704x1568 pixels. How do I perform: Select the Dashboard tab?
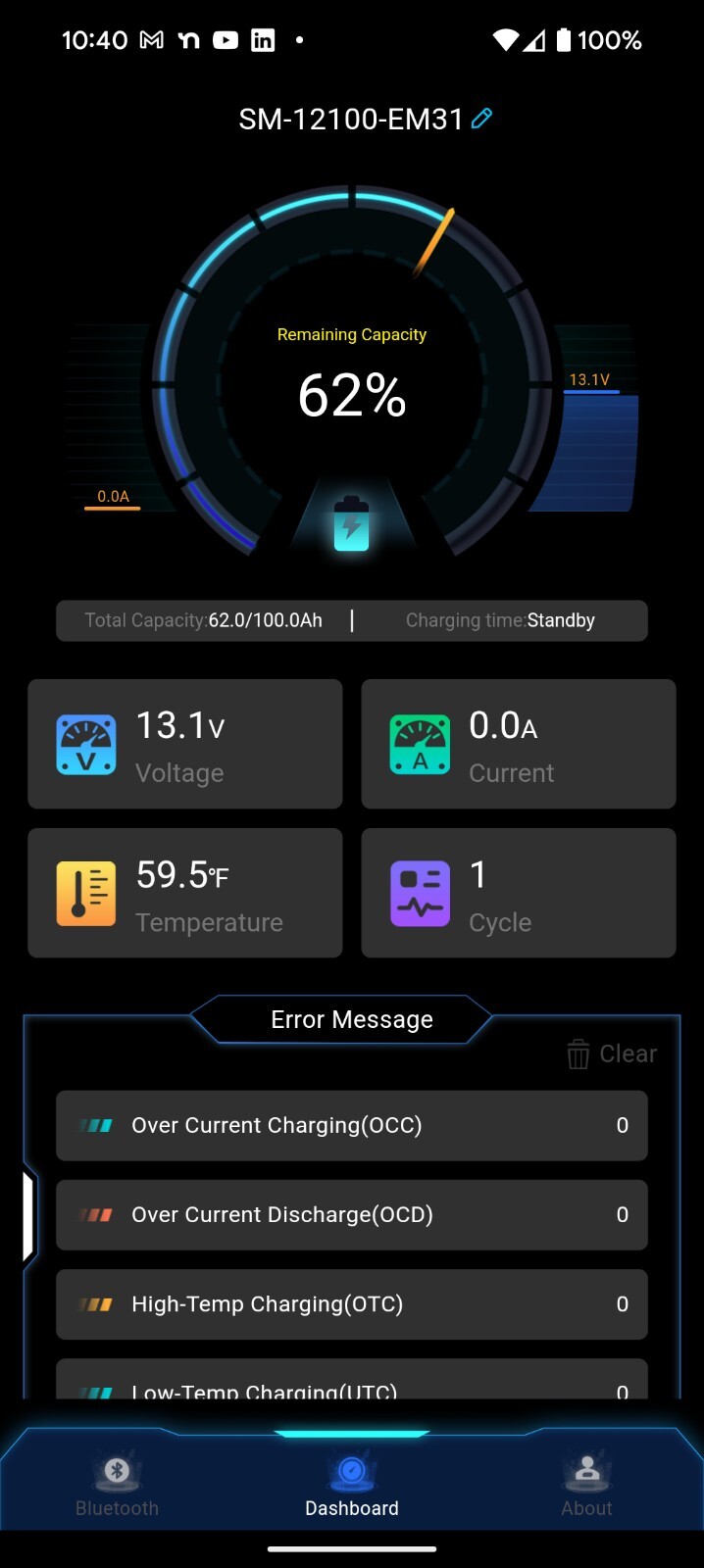[x=352, y=1486]
